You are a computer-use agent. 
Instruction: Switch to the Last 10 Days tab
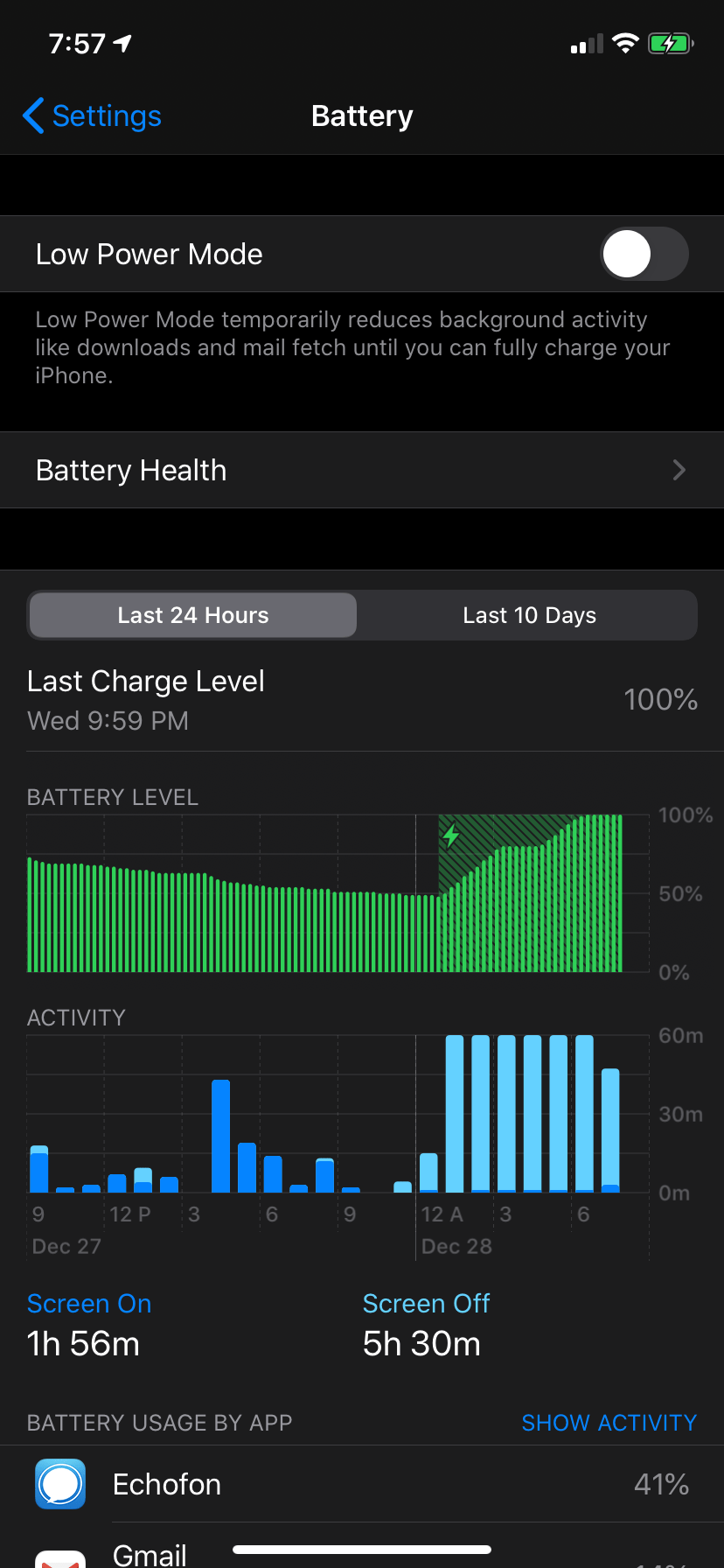(528, 615)
